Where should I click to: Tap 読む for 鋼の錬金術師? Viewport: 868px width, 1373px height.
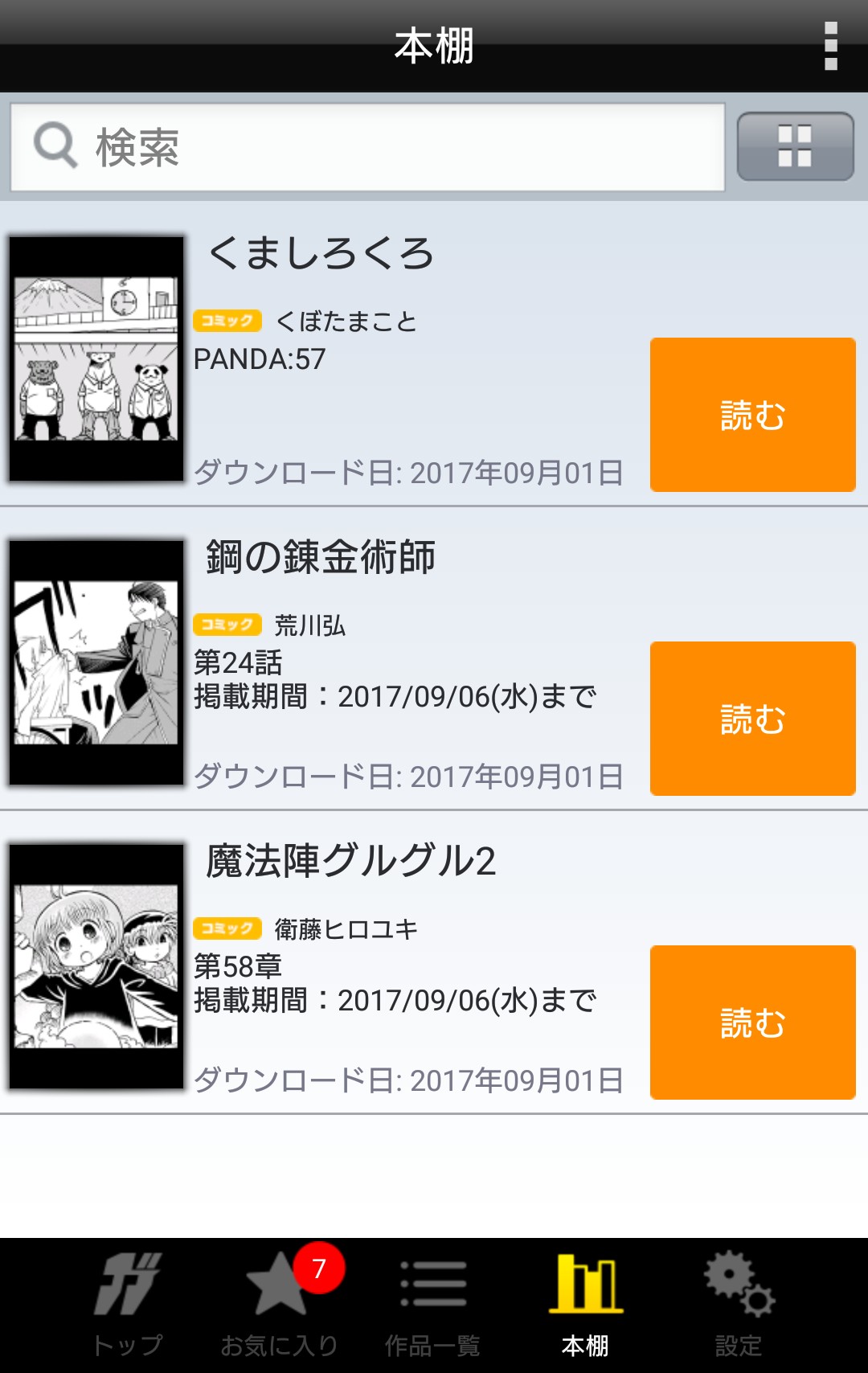pyautogui.click(x=752, y=719)
